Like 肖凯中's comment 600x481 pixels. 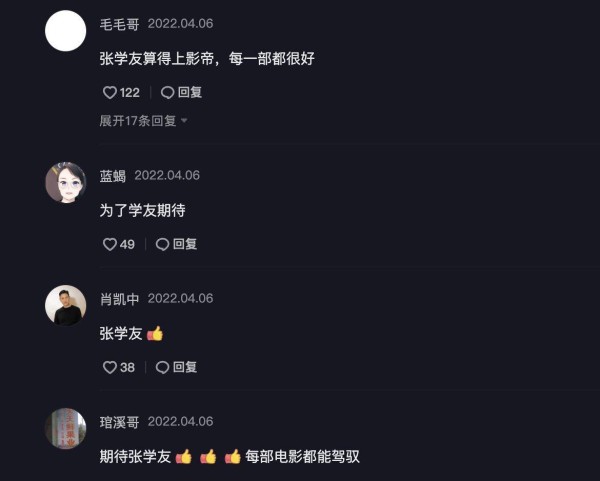click(110, 367)
